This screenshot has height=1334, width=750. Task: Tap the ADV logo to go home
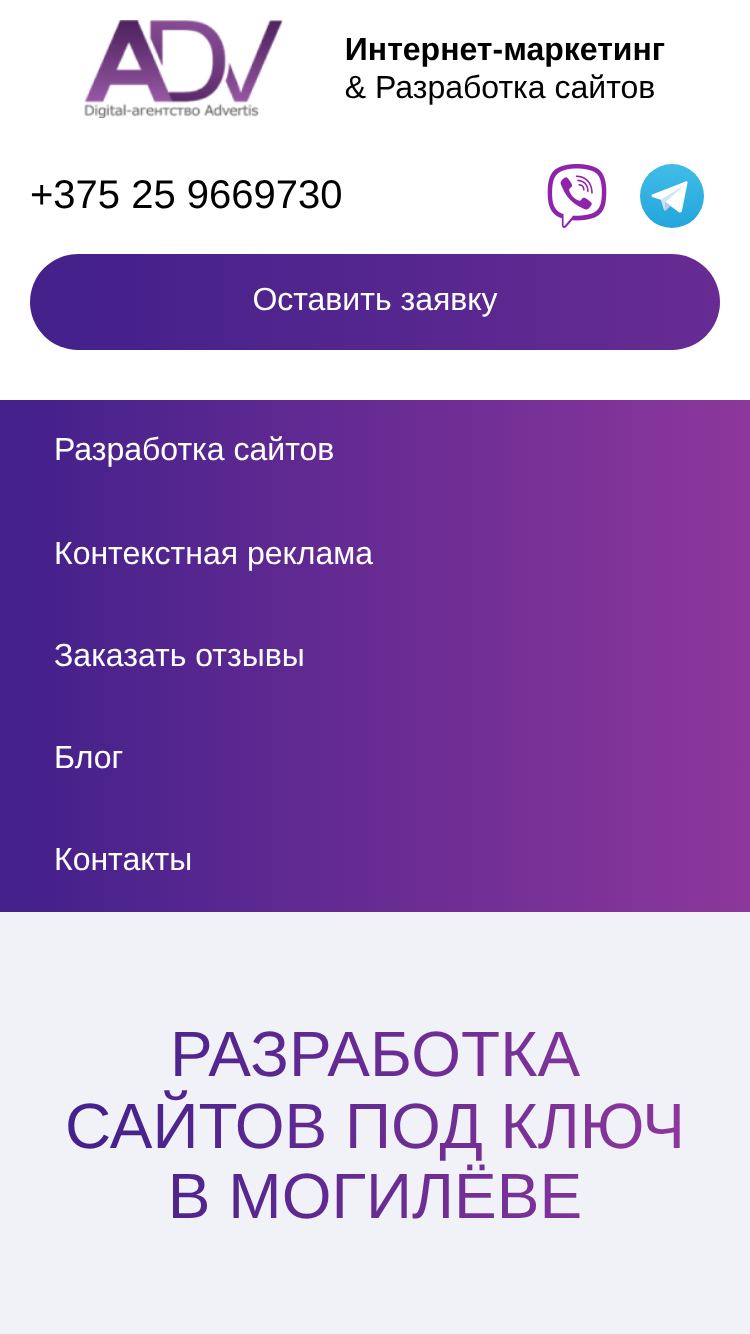(183, 69)
